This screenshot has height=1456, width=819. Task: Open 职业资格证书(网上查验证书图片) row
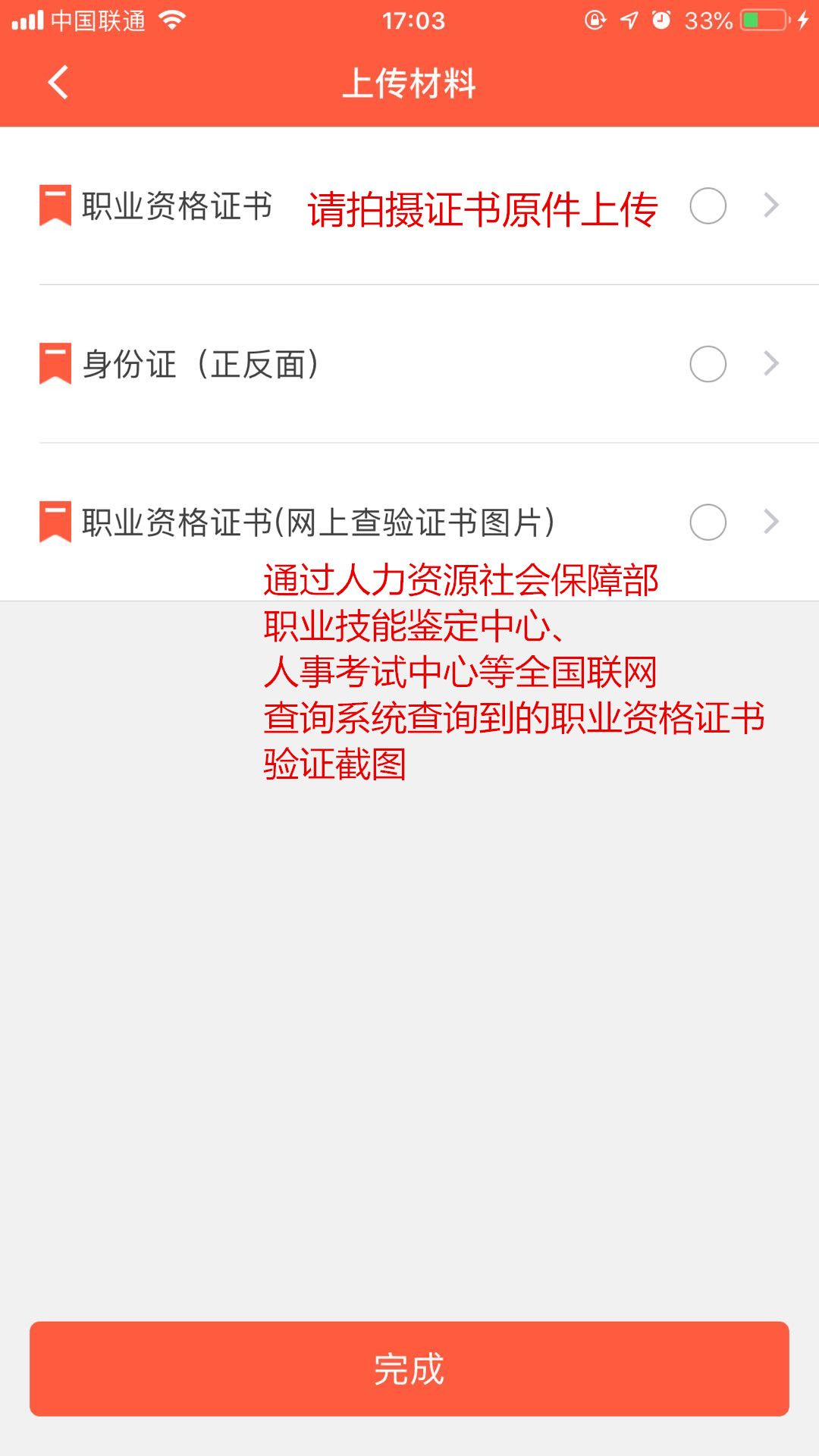click(x=409, y=522)
